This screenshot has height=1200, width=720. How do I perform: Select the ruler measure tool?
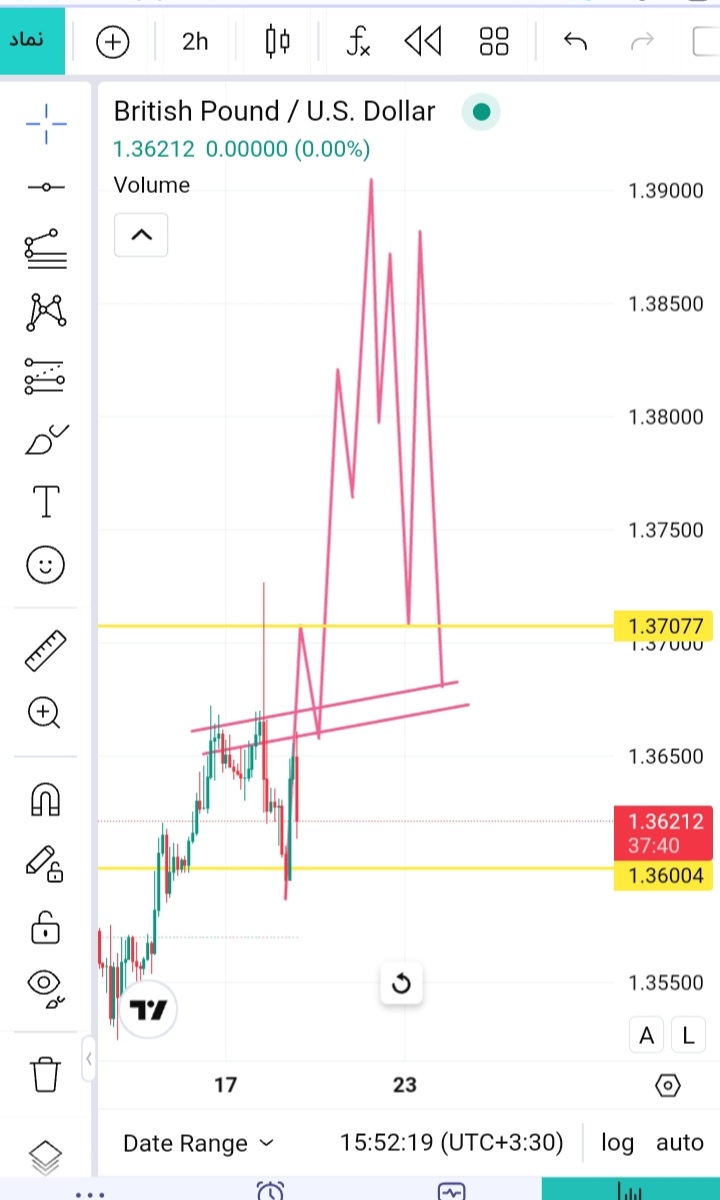46,650
